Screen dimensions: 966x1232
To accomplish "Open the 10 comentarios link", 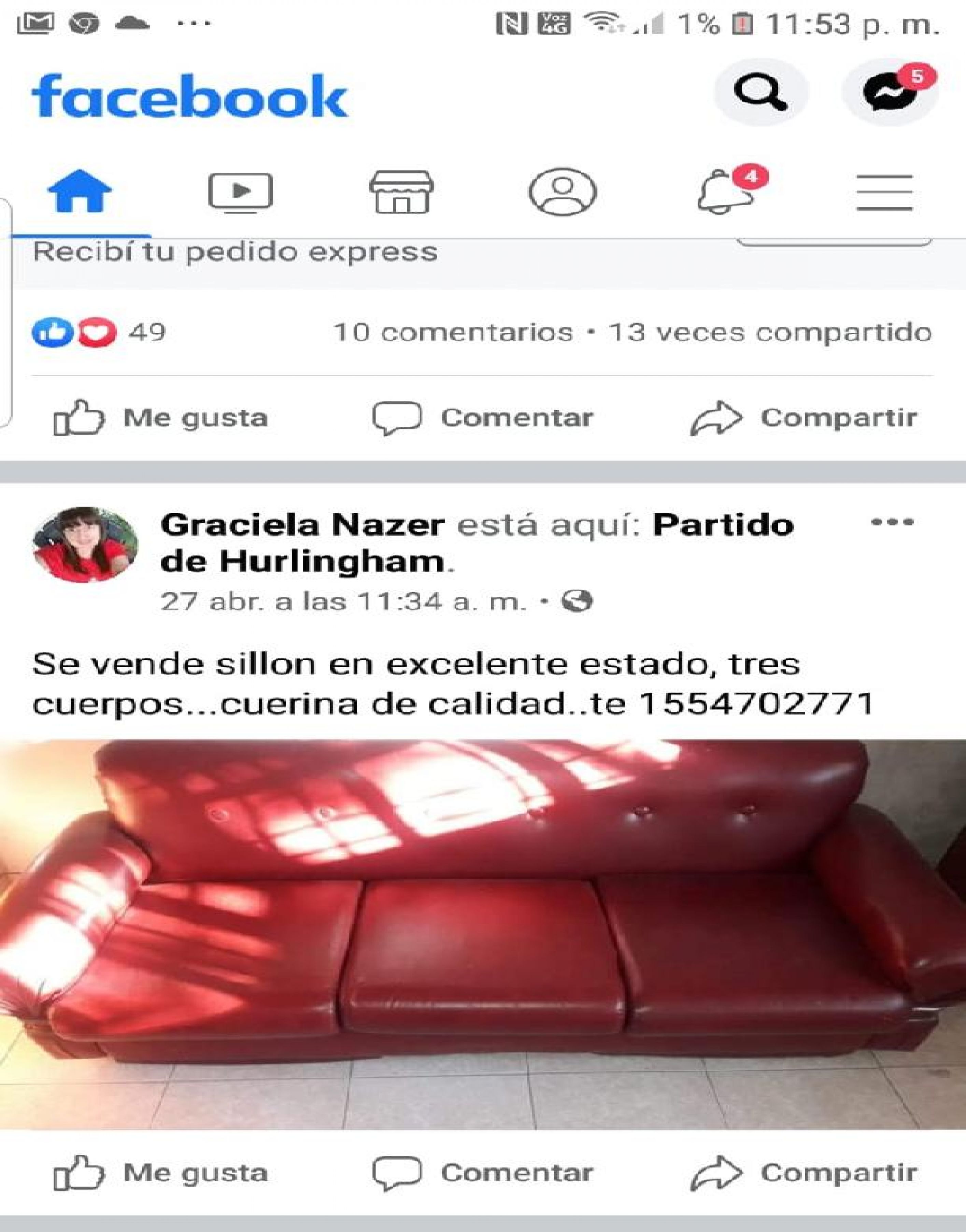I will pyautogui.click(x=453, y=332).
